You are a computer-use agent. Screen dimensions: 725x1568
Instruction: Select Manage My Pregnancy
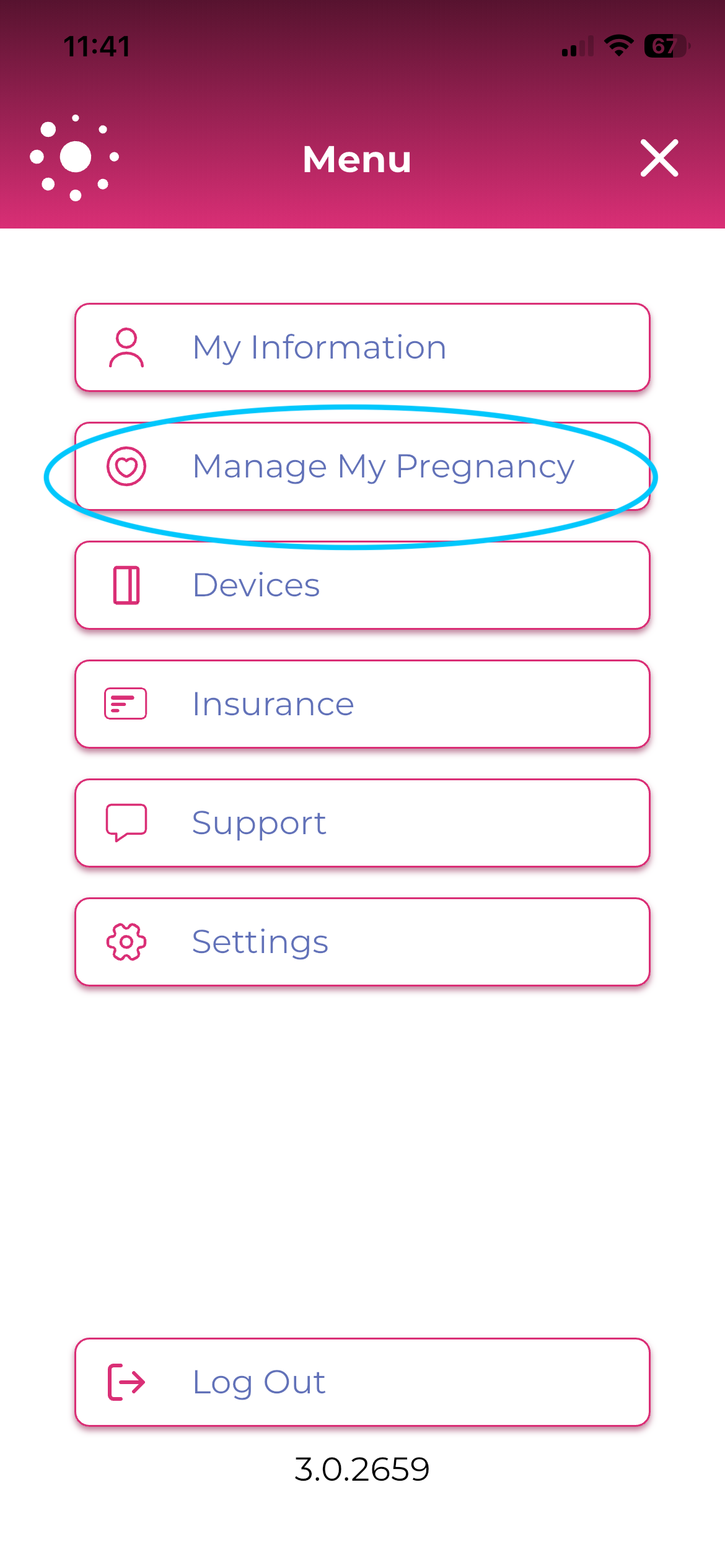pos(362,466)
